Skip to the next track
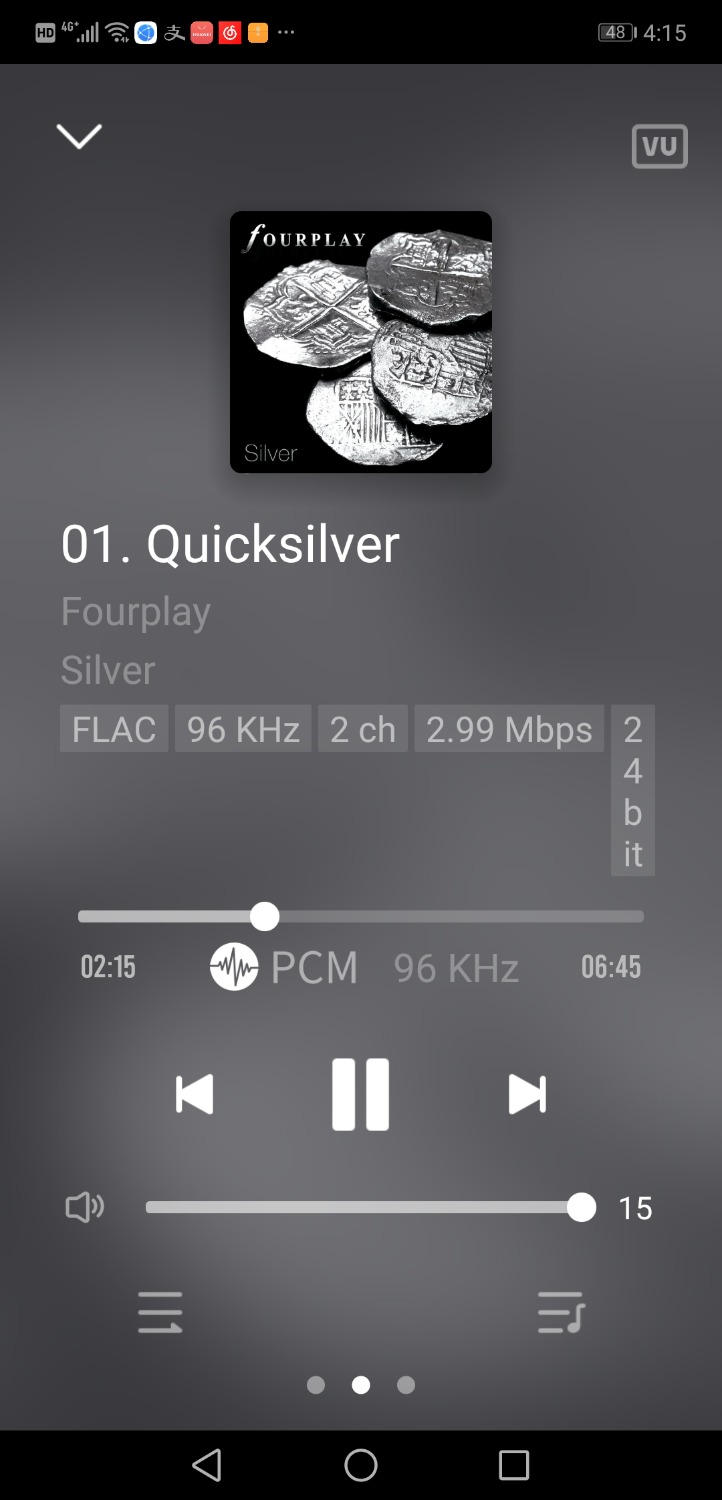The width and height of the screenshot is (722, 1500). click(x=527, y=1094)
